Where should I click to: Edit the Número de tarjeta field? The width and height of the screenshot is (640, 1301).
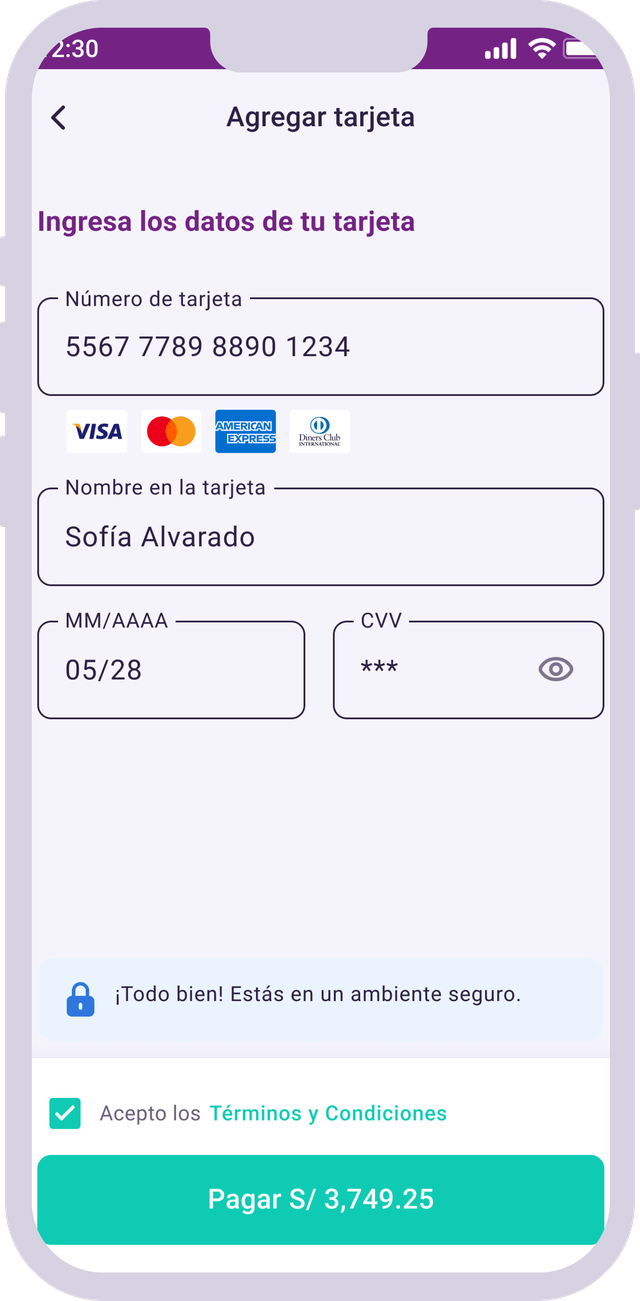pos(320,347)
